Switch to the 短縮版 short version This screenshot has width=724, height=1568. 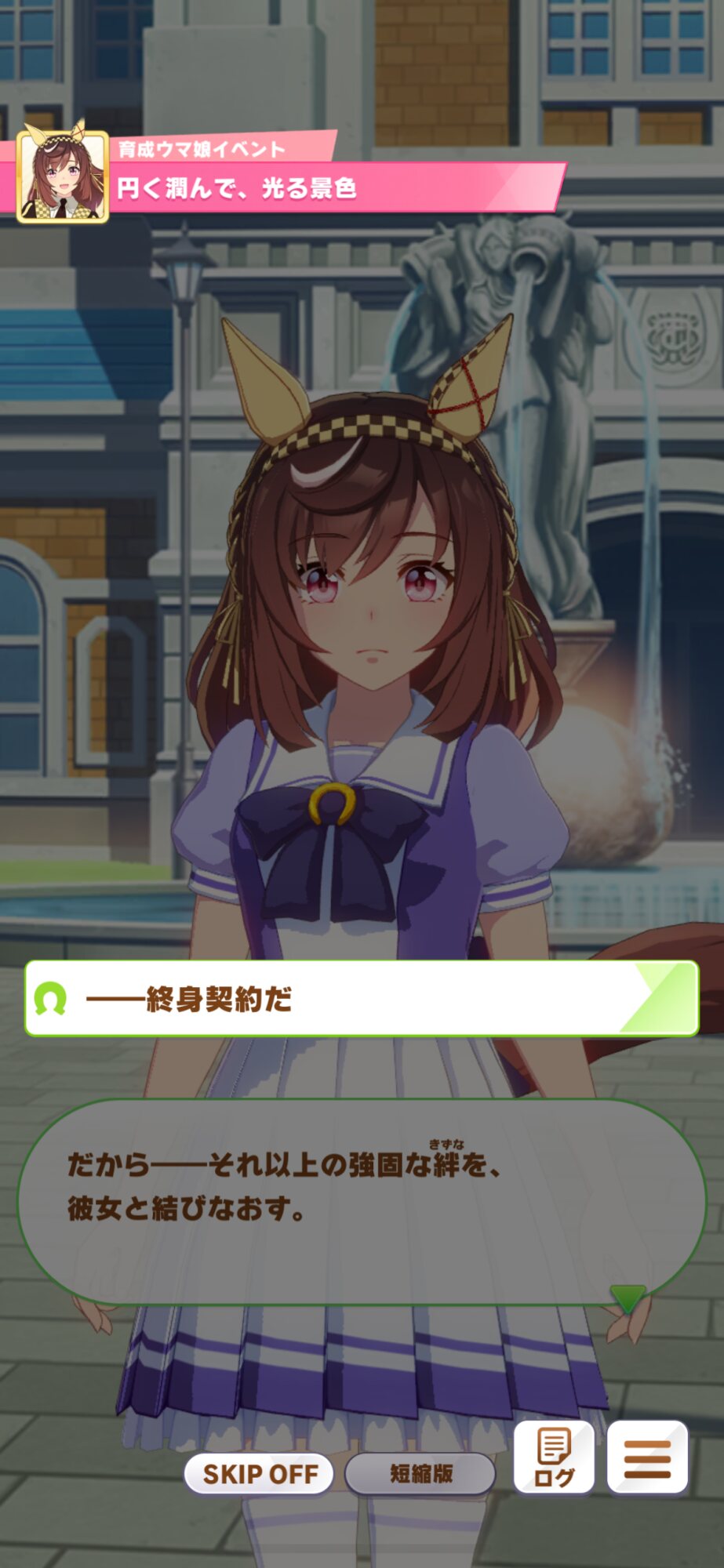(x=420, y=1474)
